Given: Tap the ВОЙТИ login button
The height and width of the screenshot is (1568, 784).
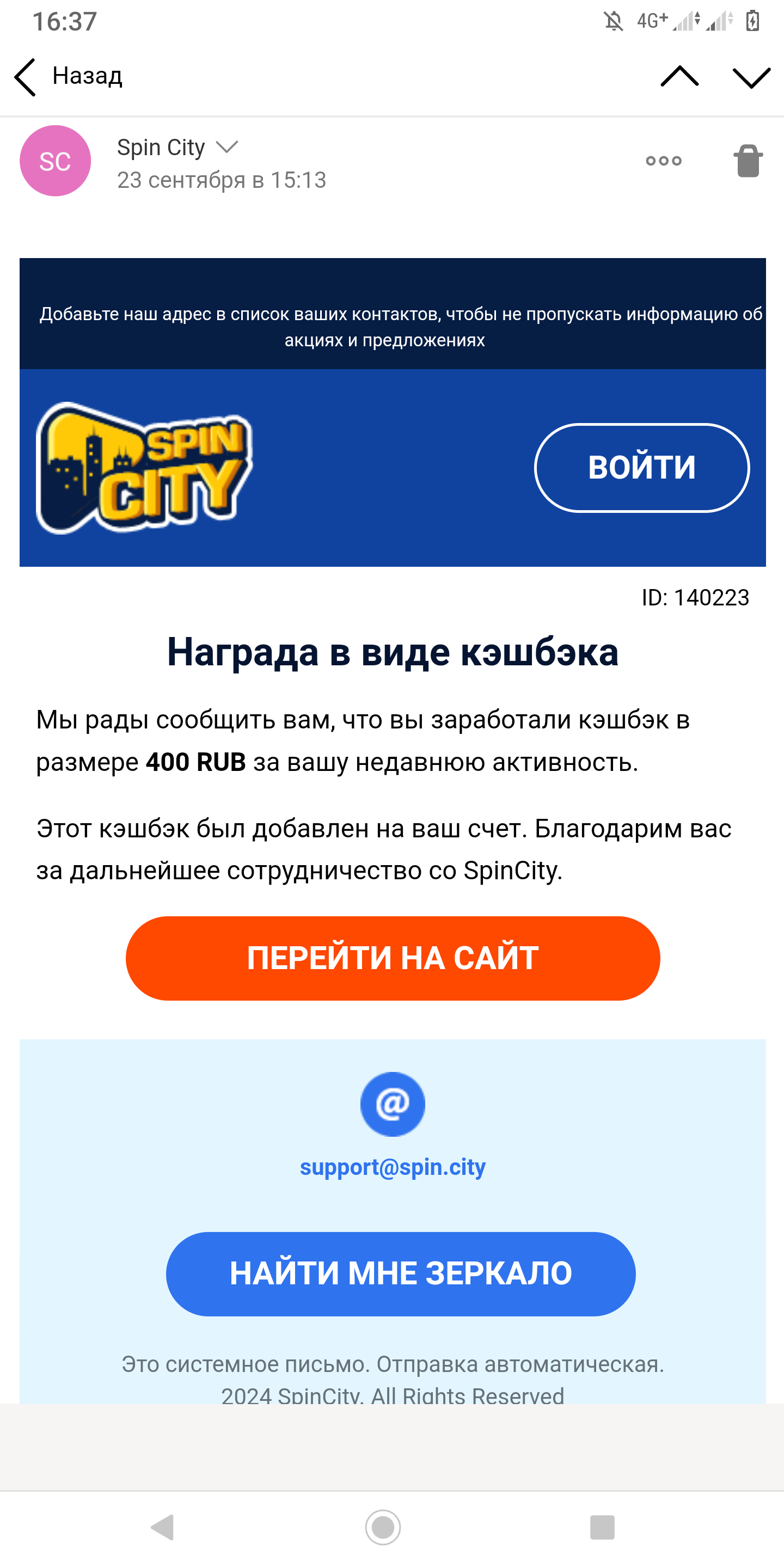Looking at the screenshot, I should (641, 468).
